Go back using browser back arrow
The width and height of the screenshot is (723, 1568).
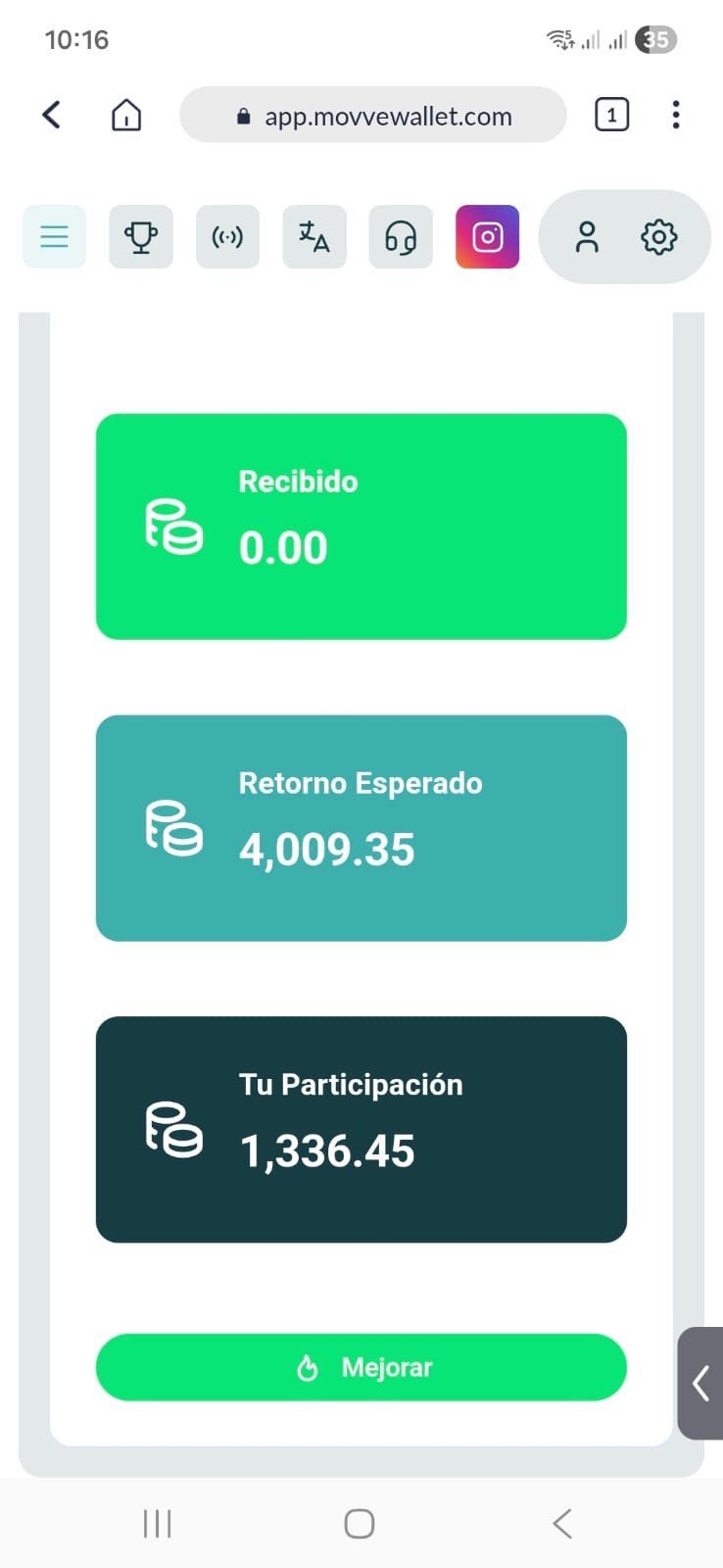[x=51, y=115]
